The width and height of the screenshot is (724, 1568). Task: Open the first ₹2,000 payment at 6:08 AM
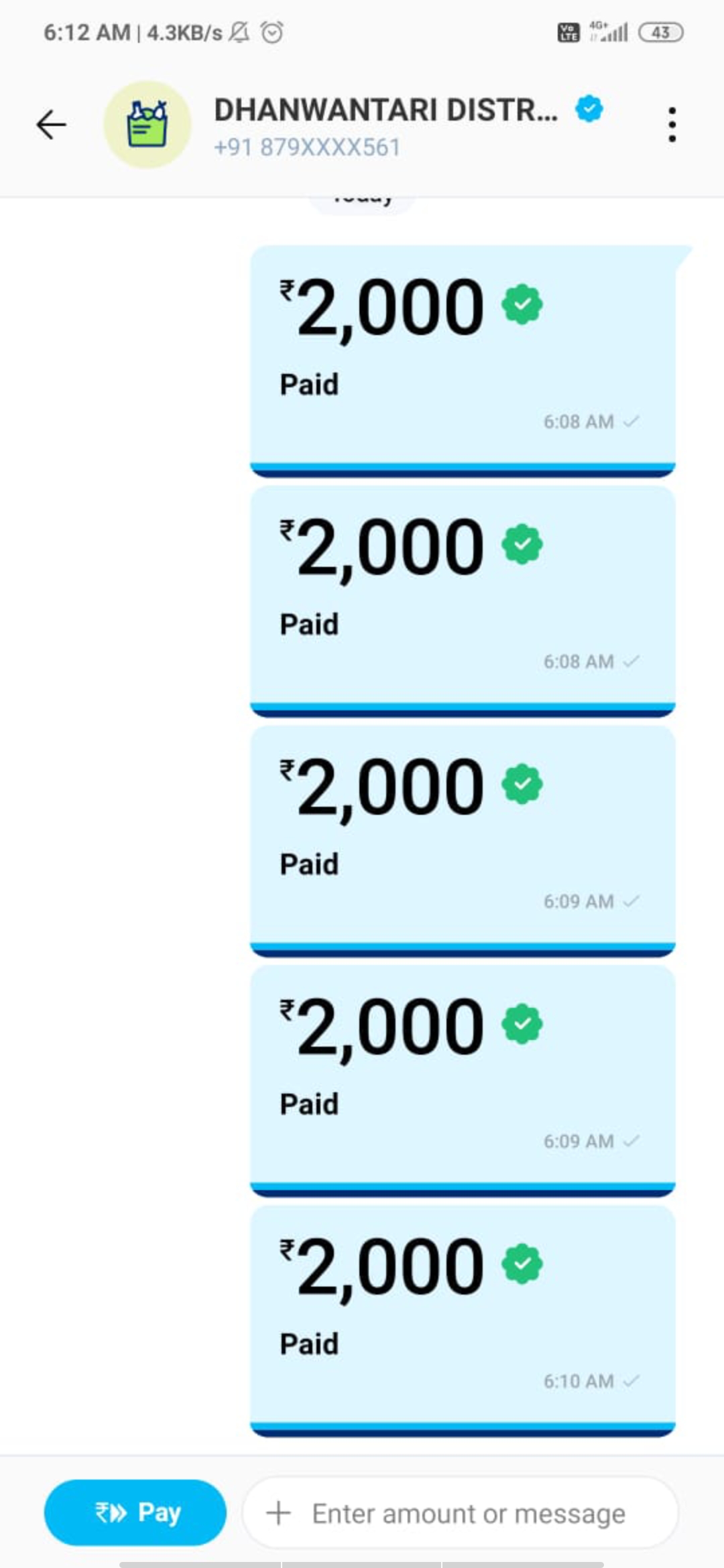coord(463,361)
